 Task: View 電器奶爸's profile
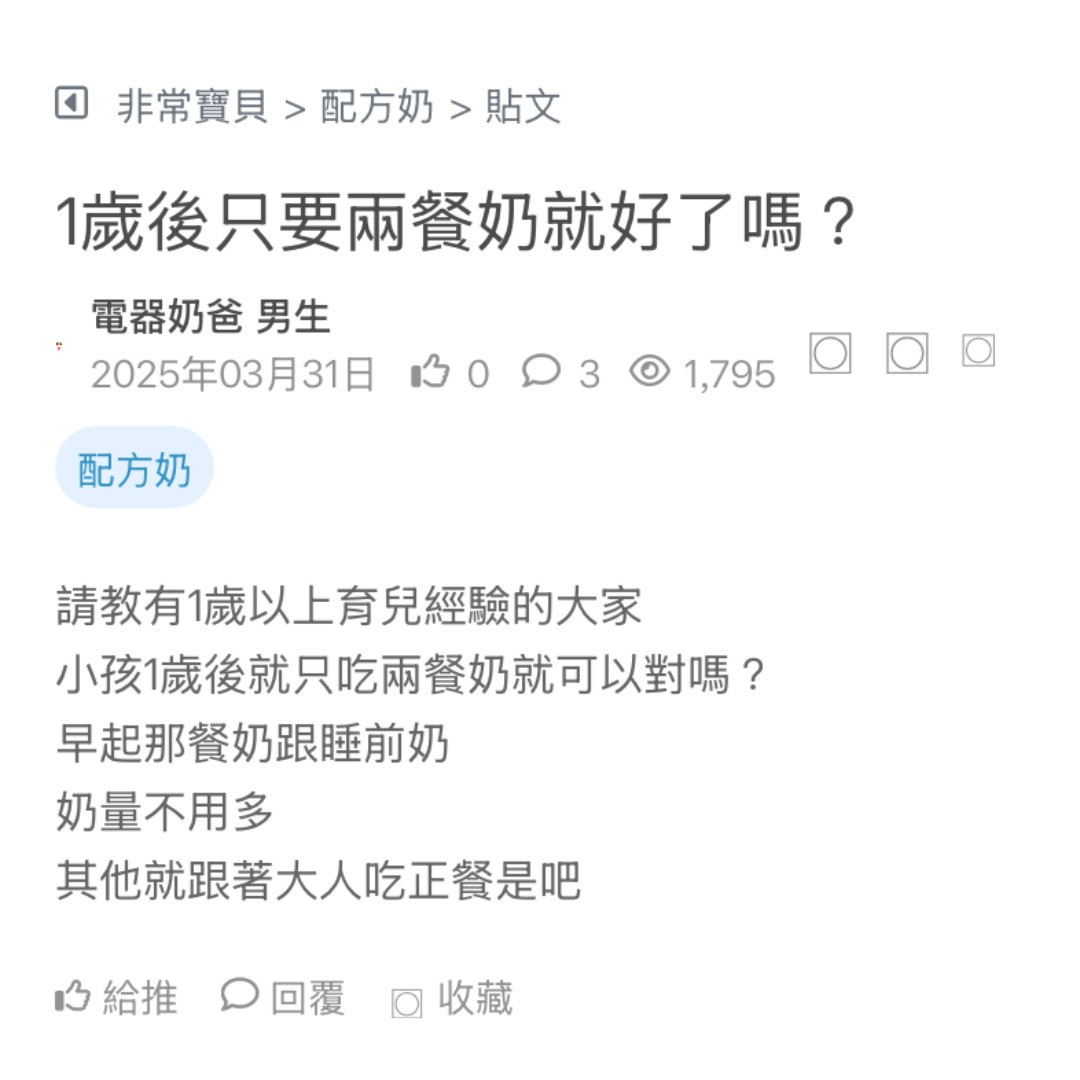click(166, 318)
